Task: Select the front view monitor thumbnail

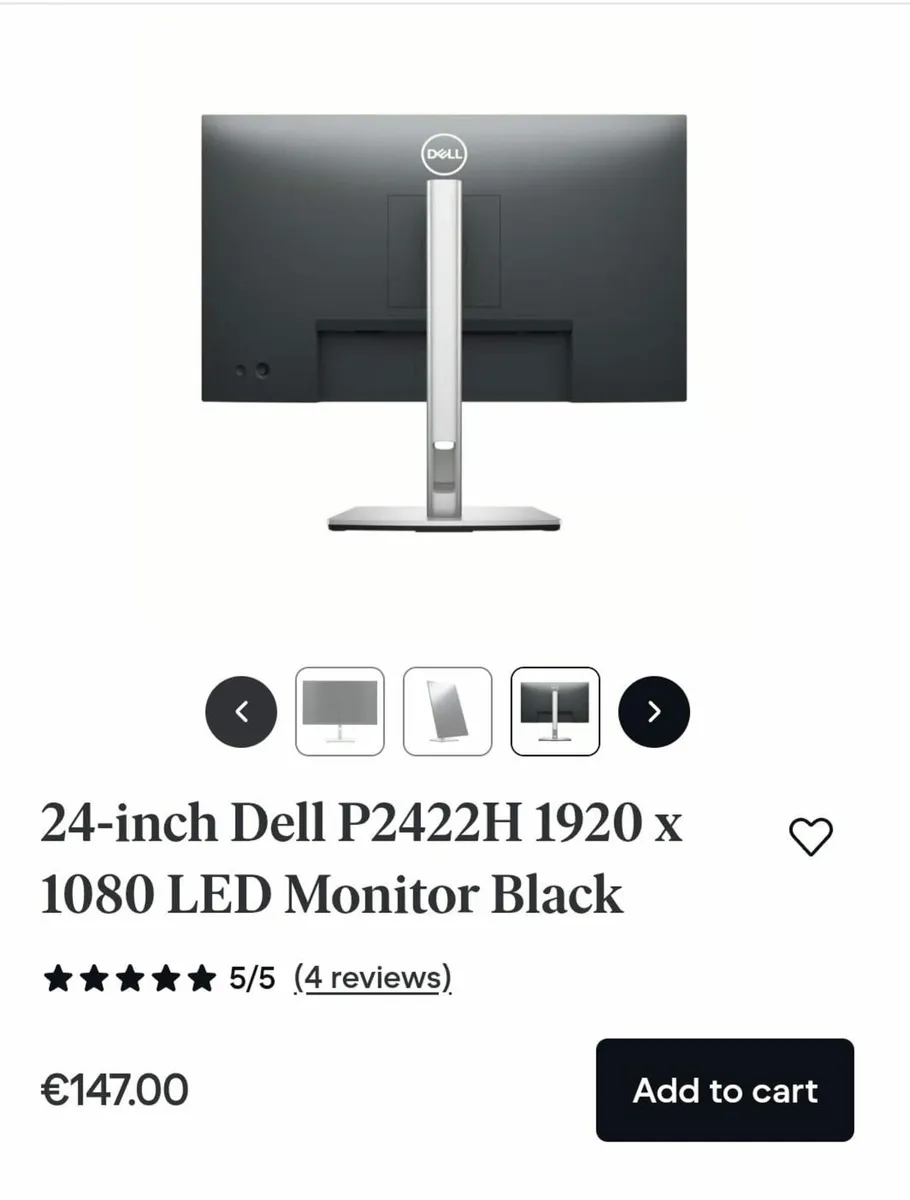Action: pyautogui.click(x=340, y=711)
